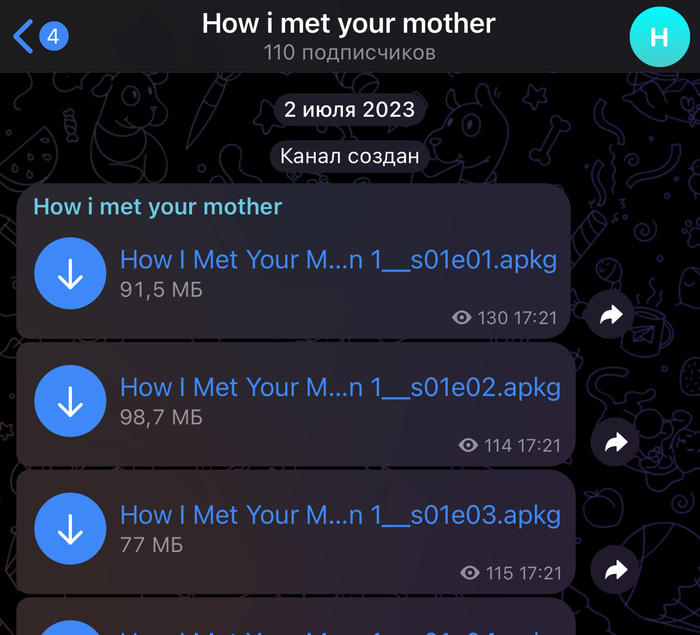Forward the s01e01.apkg message
Viewport: 700px width, 635px height.
[611, 316]
